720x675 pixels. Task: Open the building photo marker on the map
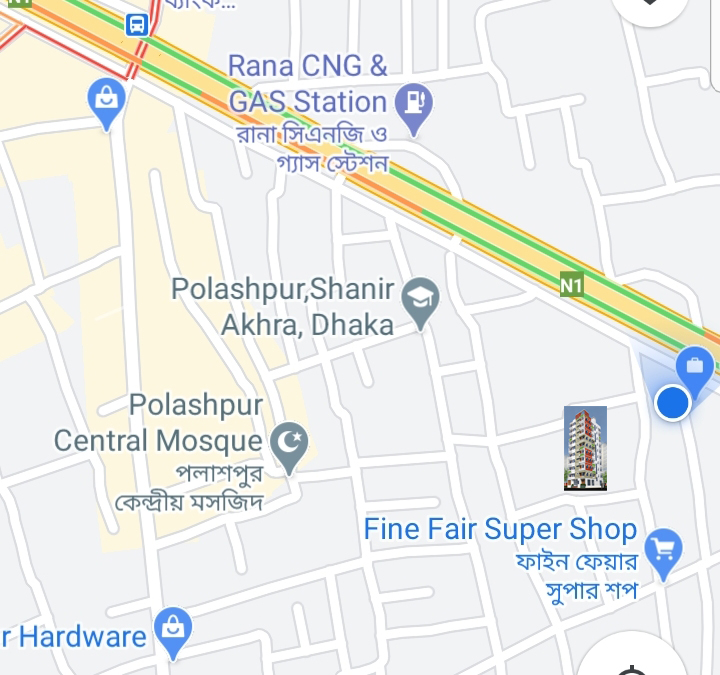point(585,448)
